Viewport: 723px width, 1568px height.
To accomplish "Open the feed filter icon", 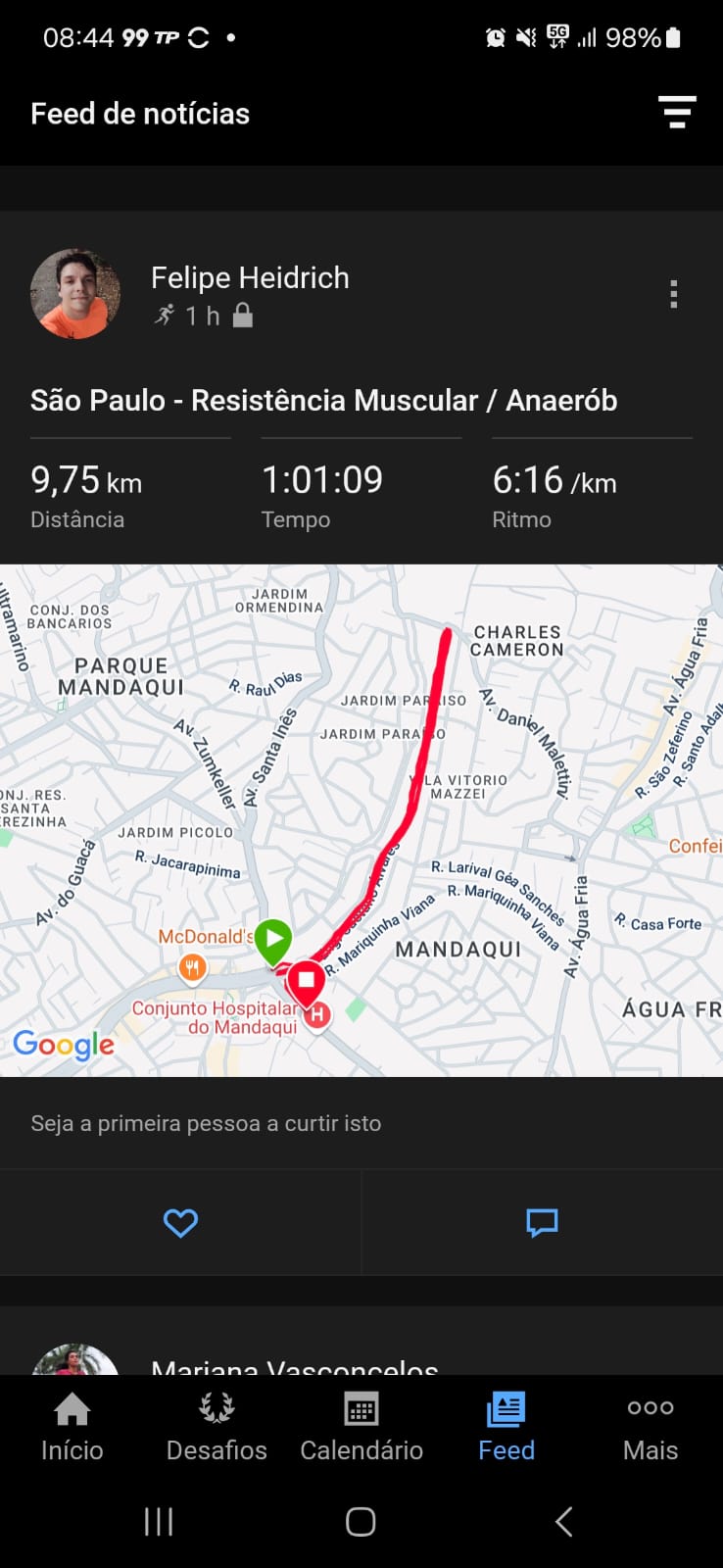I will click(677, 113).
